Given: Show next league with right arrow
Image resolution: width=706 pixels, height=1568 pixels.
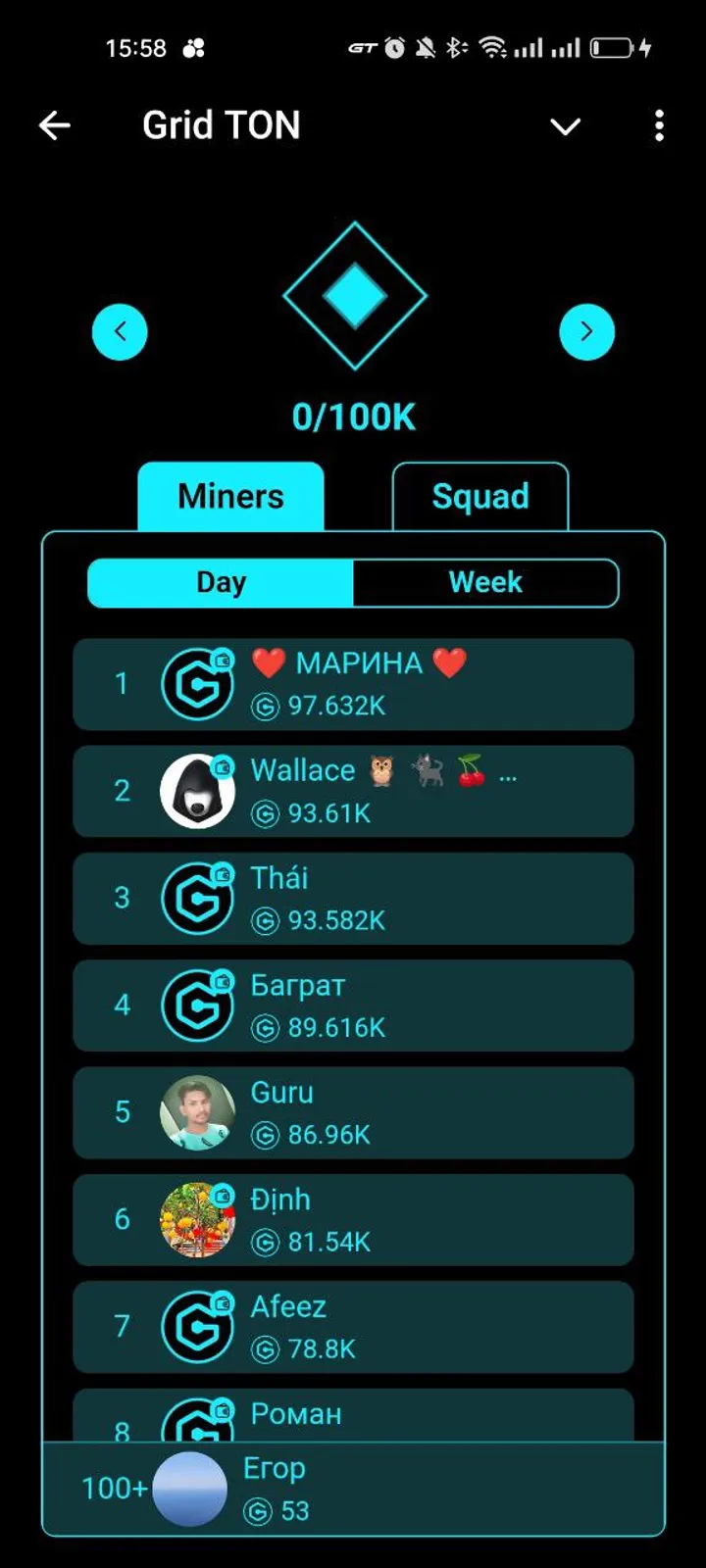Looking at the screenshot, I should (586, 332).
